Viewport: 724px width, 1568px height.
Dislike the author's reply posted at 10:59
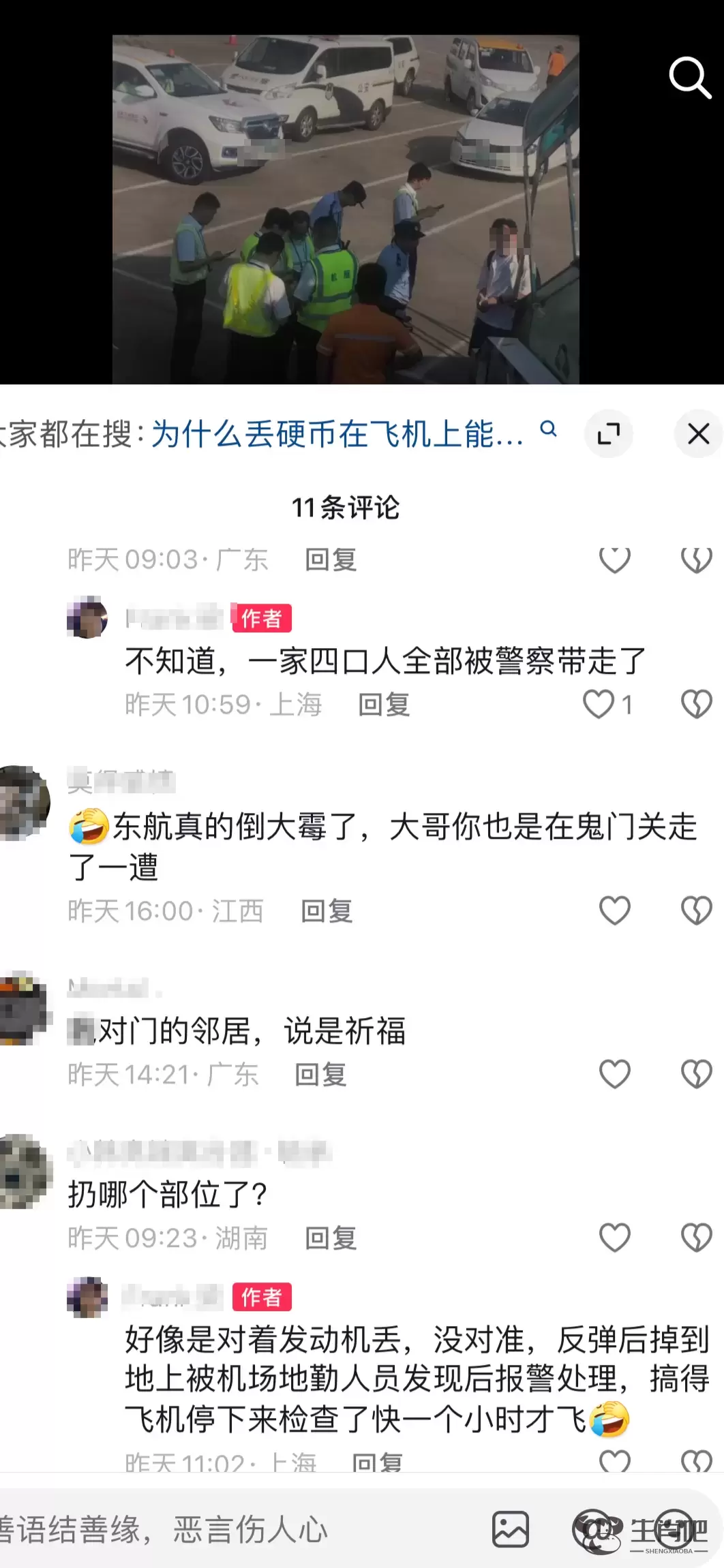(x=696, y=704)
